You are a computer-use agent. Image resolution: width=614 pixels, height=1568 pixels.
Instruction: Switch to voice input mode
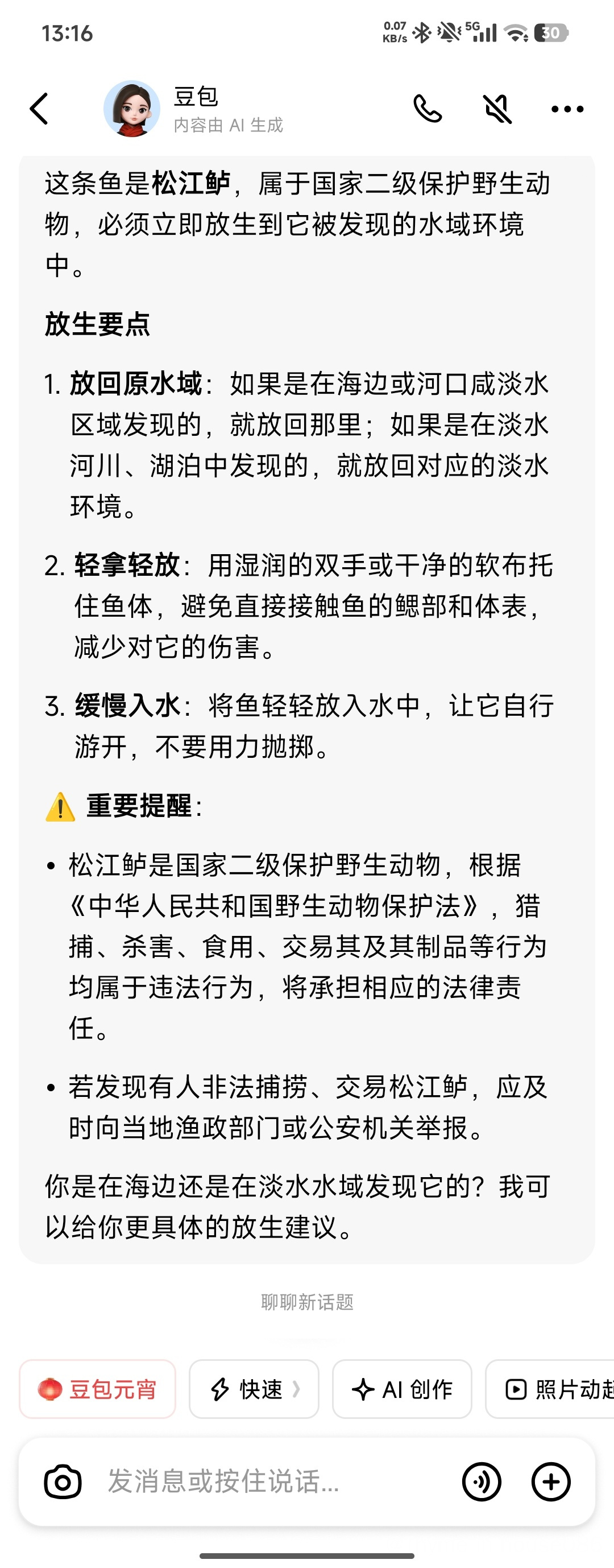tap(482, 1482)
